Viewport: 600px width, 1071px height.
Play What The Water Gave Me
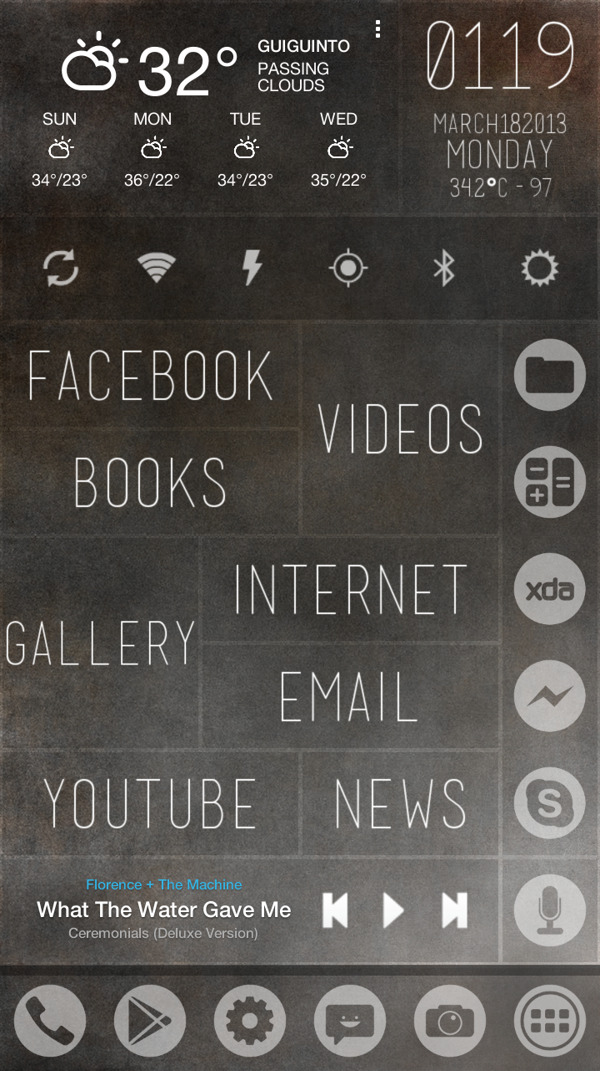click(394, 910)
